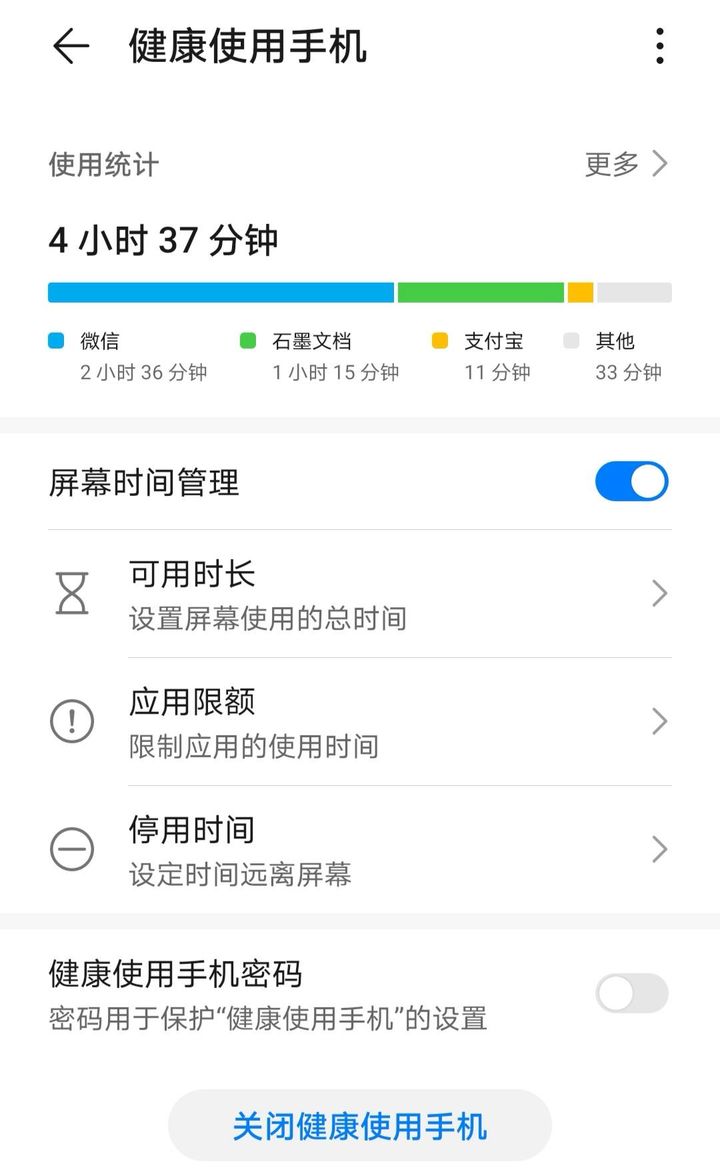Open 可用时长 via its chevron
The image size is (720, 1172).
coord(659,593)
